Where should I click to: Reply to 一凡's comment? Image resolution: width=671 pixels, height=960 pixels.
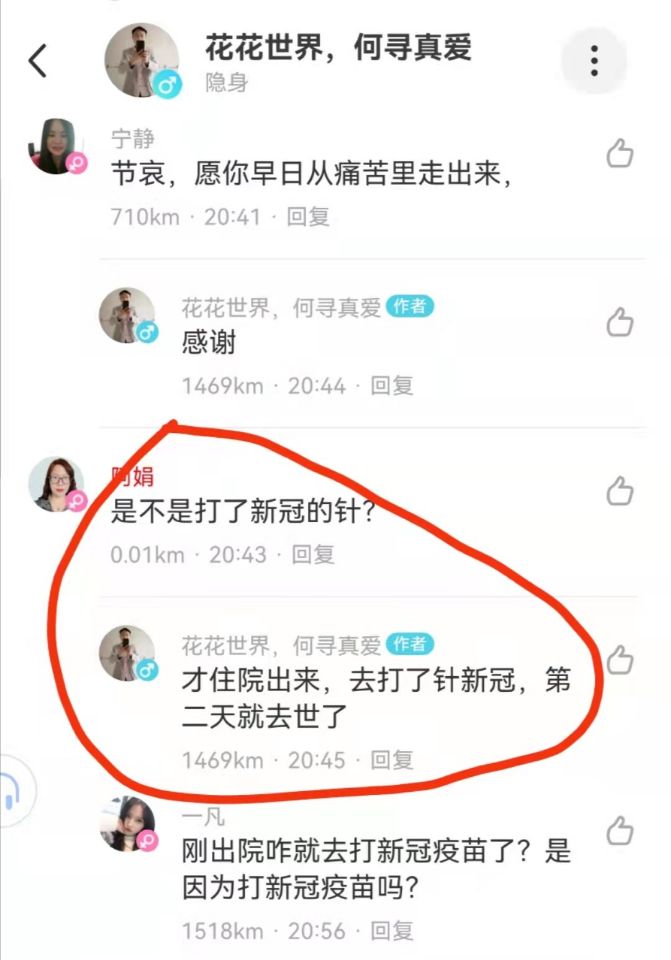[392, 931]
